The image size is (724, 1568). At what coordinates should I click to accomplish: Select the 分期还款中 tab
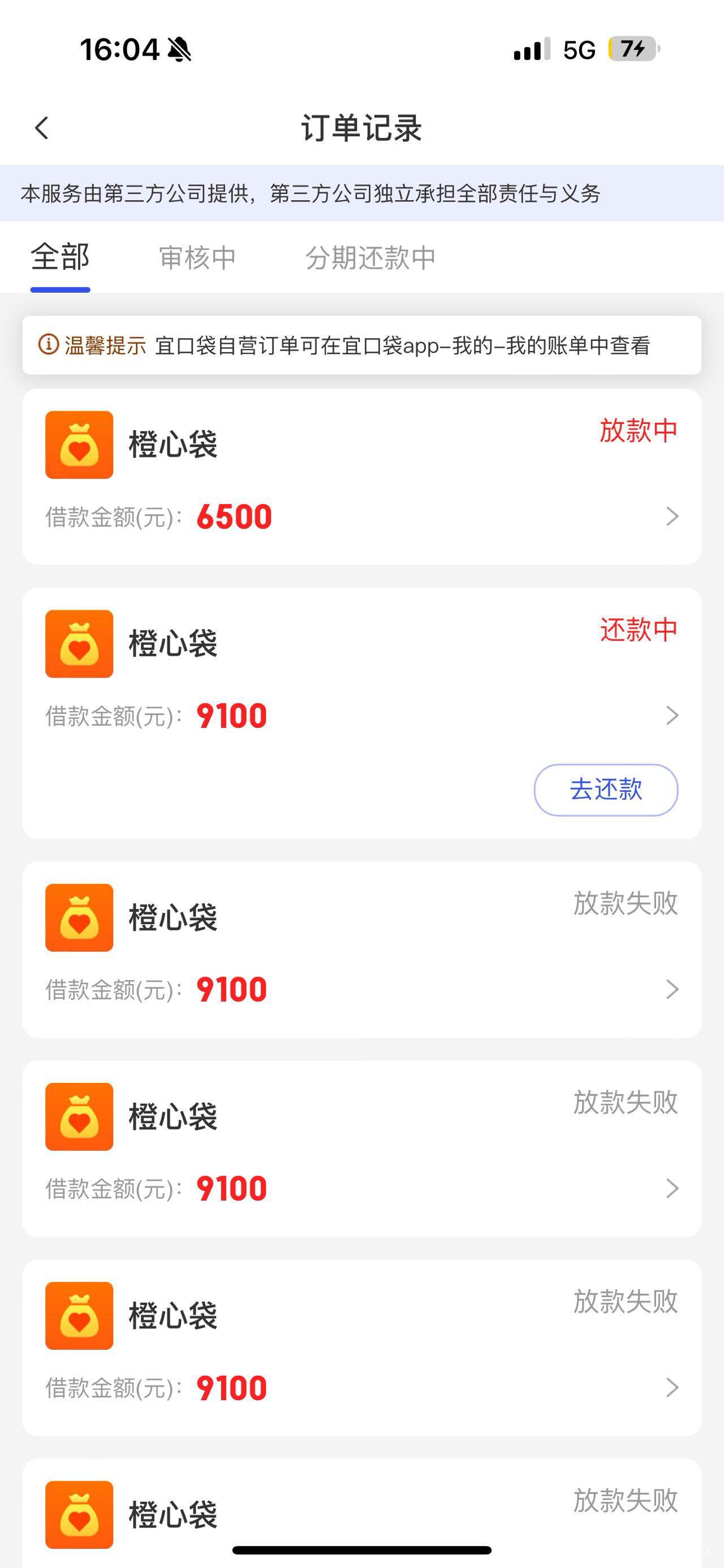click(x=370, y=258)
